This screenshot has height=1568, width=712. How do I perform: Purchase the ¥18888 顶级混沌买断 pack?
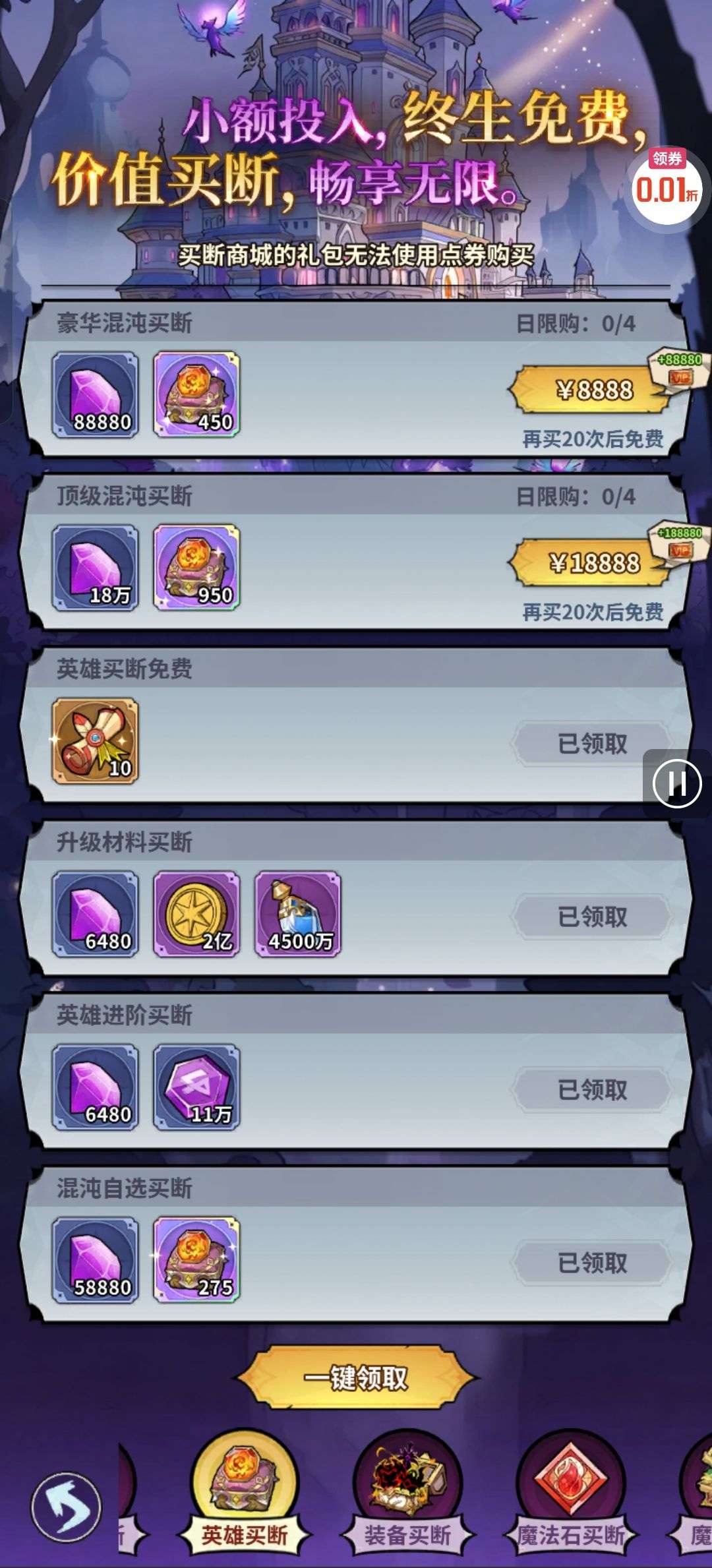pyautogui.click(x=593, y=563)
